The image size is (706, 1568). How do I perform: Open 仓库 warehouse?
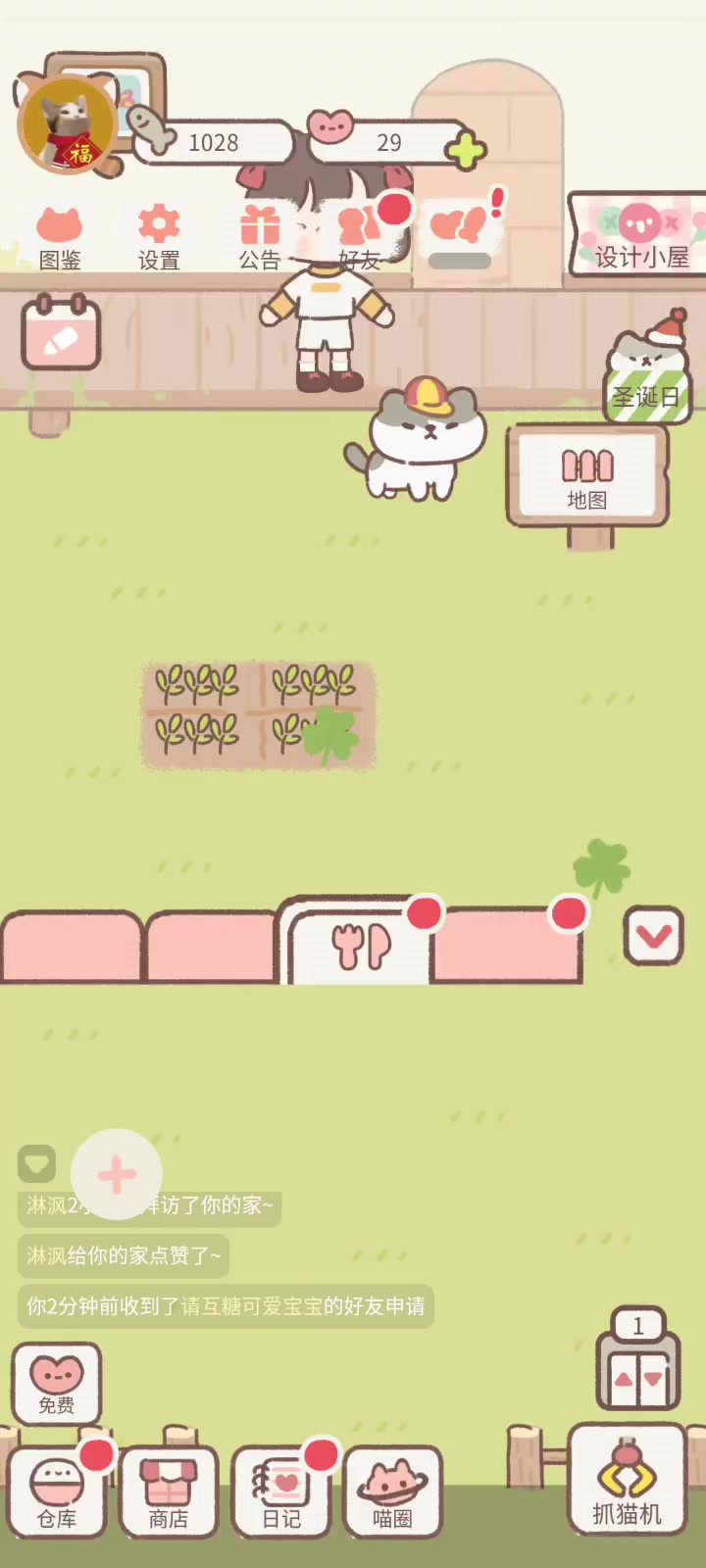[x=57, y=1492]
